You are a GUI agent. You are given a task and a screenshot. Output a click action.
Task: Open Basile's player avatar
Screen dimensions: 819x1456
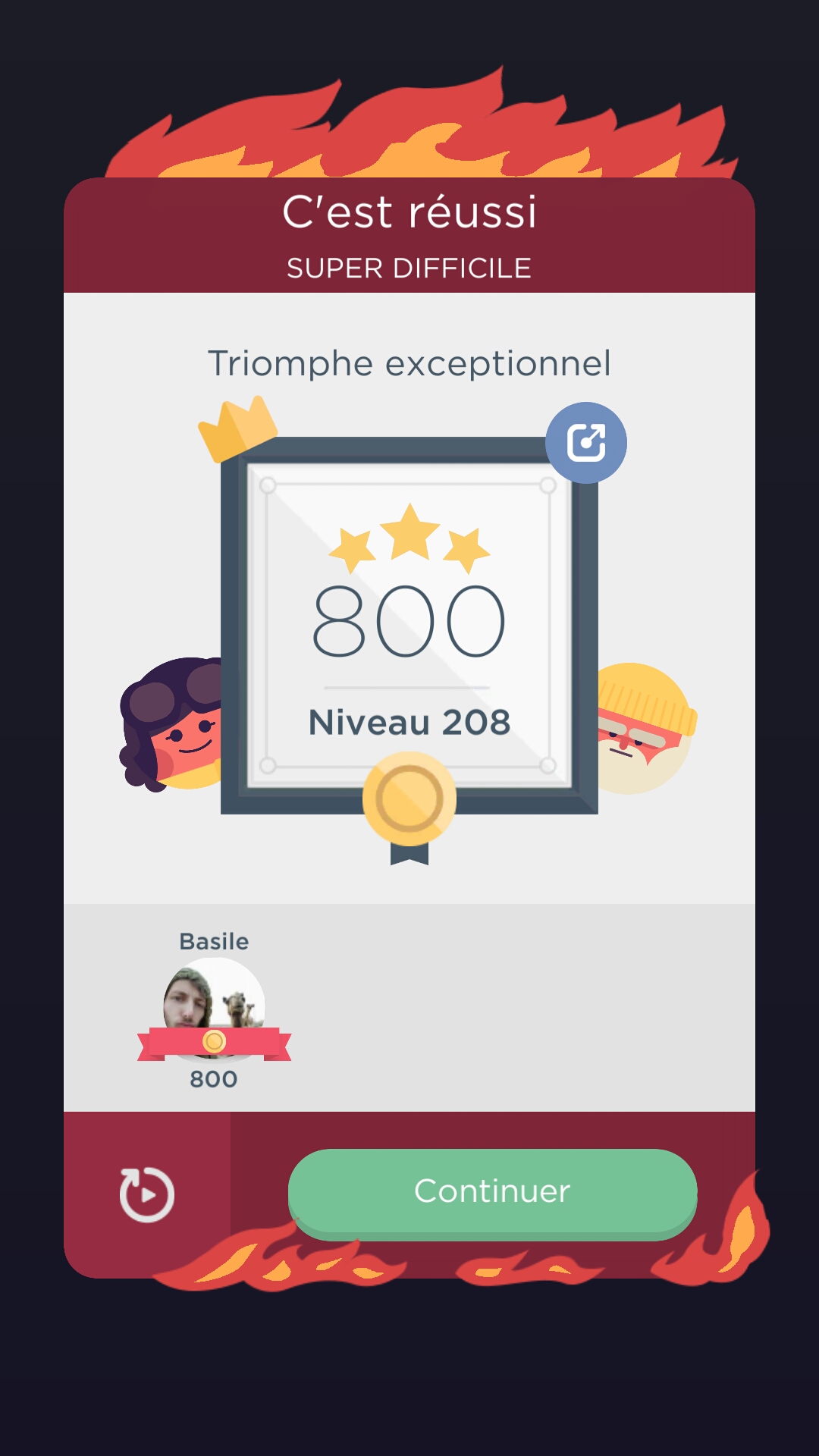pyautogui.click(x=214, y=1003)
